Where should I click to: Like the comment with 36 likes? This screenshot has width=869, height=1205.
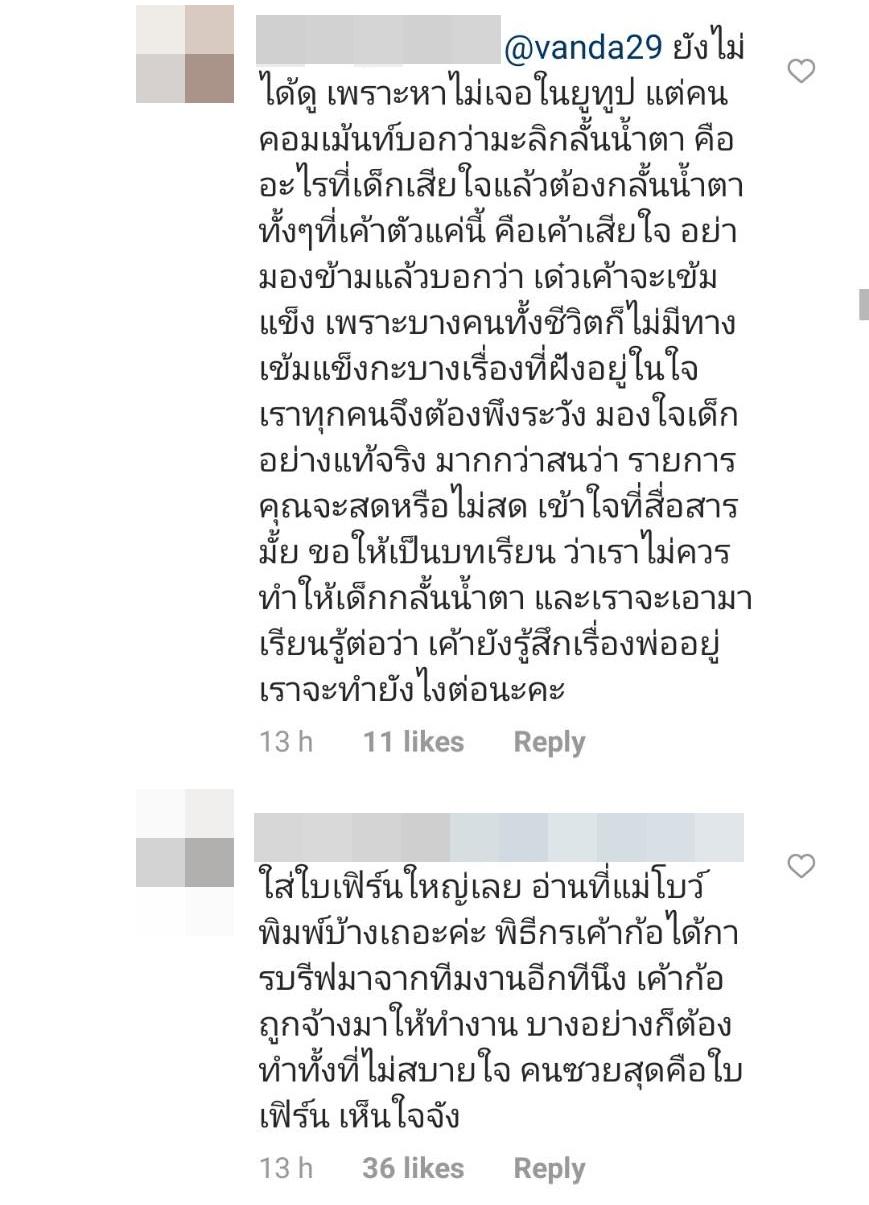(x=801, y=865)
